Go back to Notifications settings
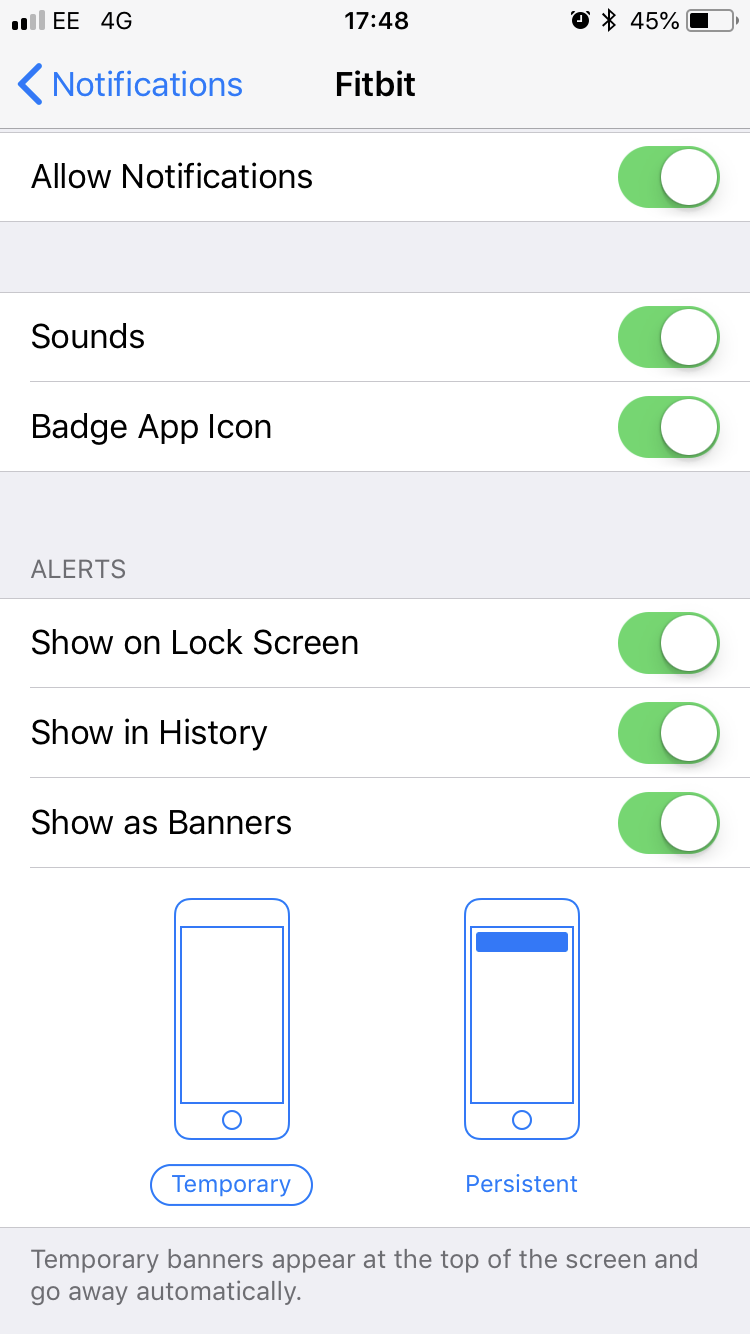 tap(130, 85)
